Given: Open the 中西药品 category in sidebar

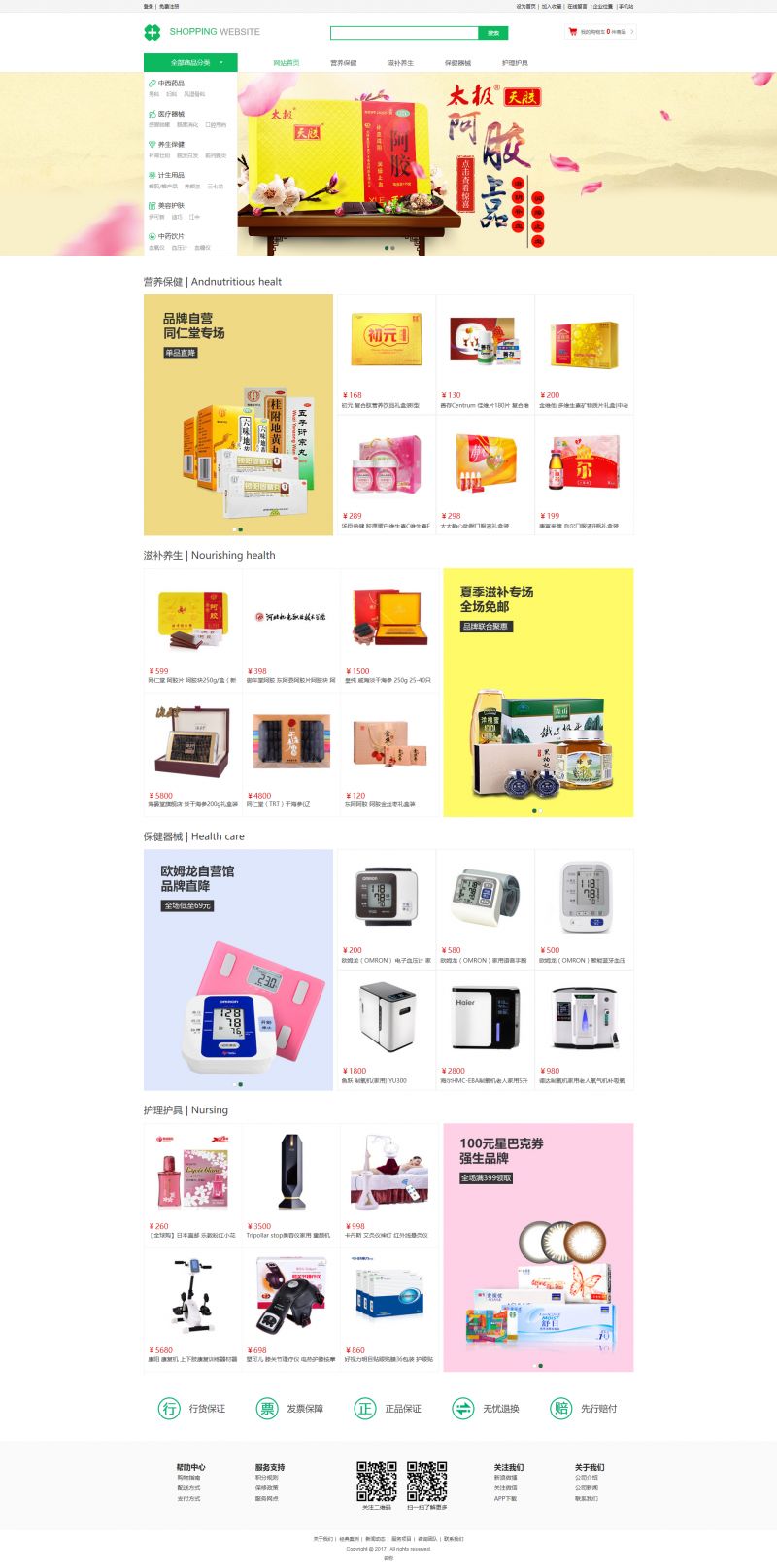Looking at the screenshot, I should coord(171,84).
